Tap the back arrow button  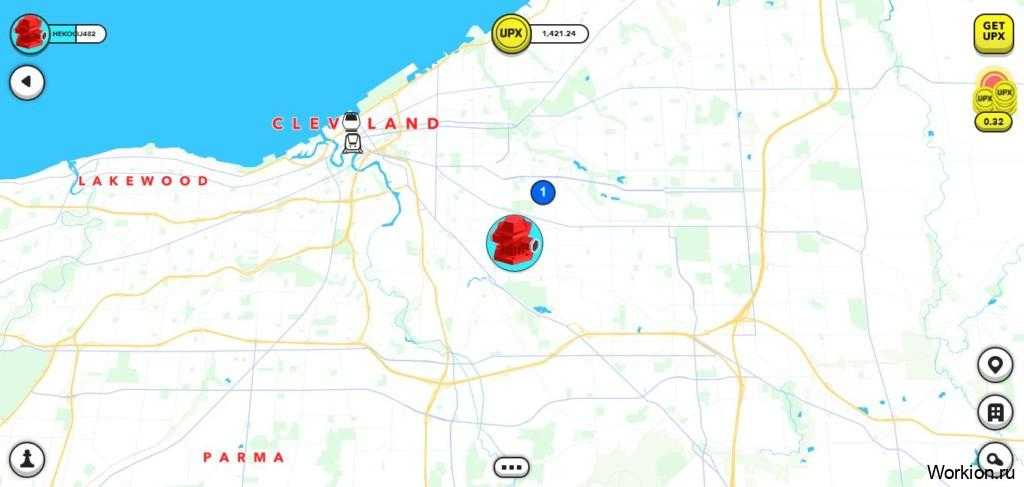28,82
